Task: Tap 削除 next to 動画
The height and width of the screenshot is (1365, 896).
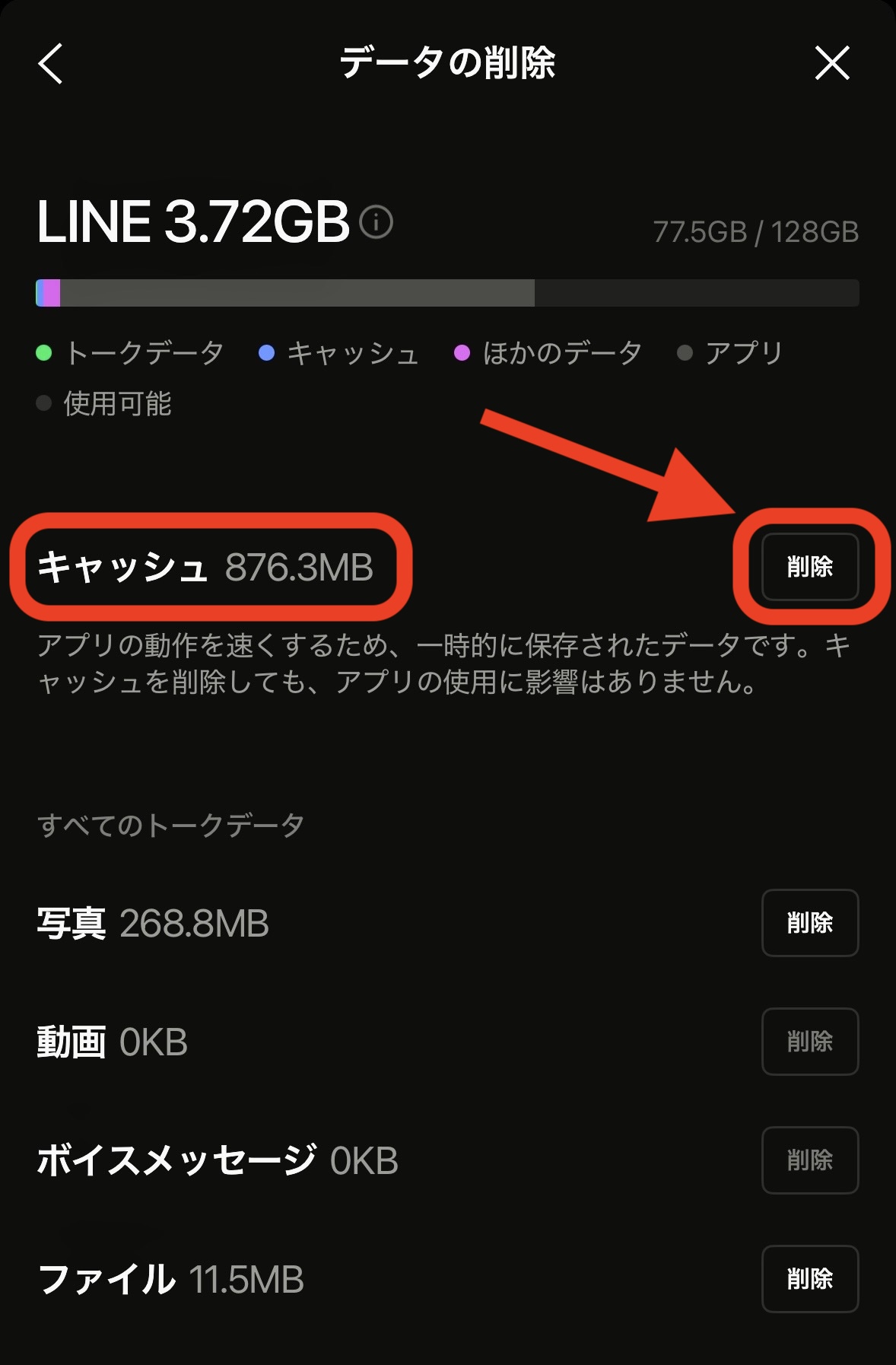Action: tap(810, 1042)
